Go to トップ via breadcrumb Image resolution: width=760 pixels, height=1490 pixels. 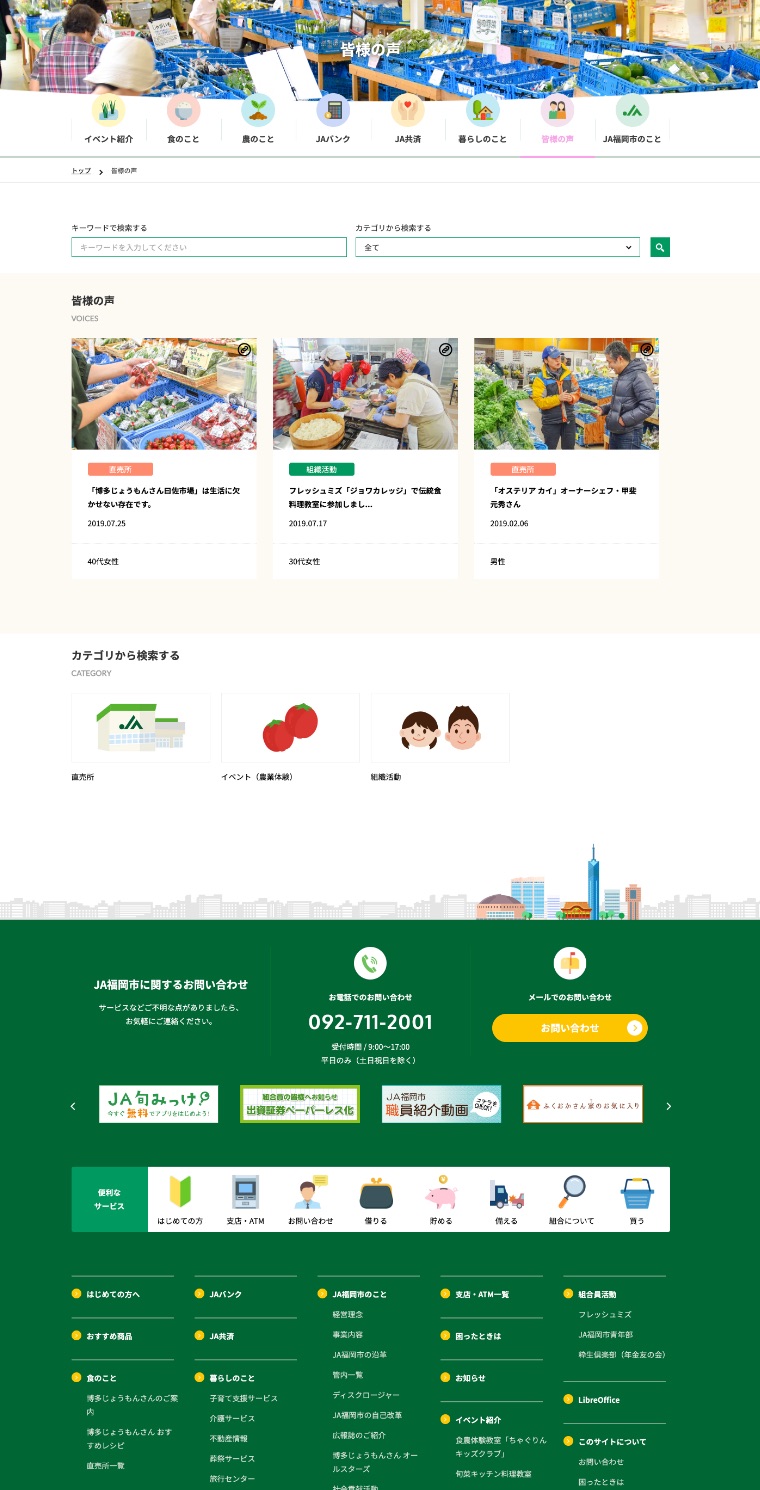pyautogui.click(x=81, y=171)
